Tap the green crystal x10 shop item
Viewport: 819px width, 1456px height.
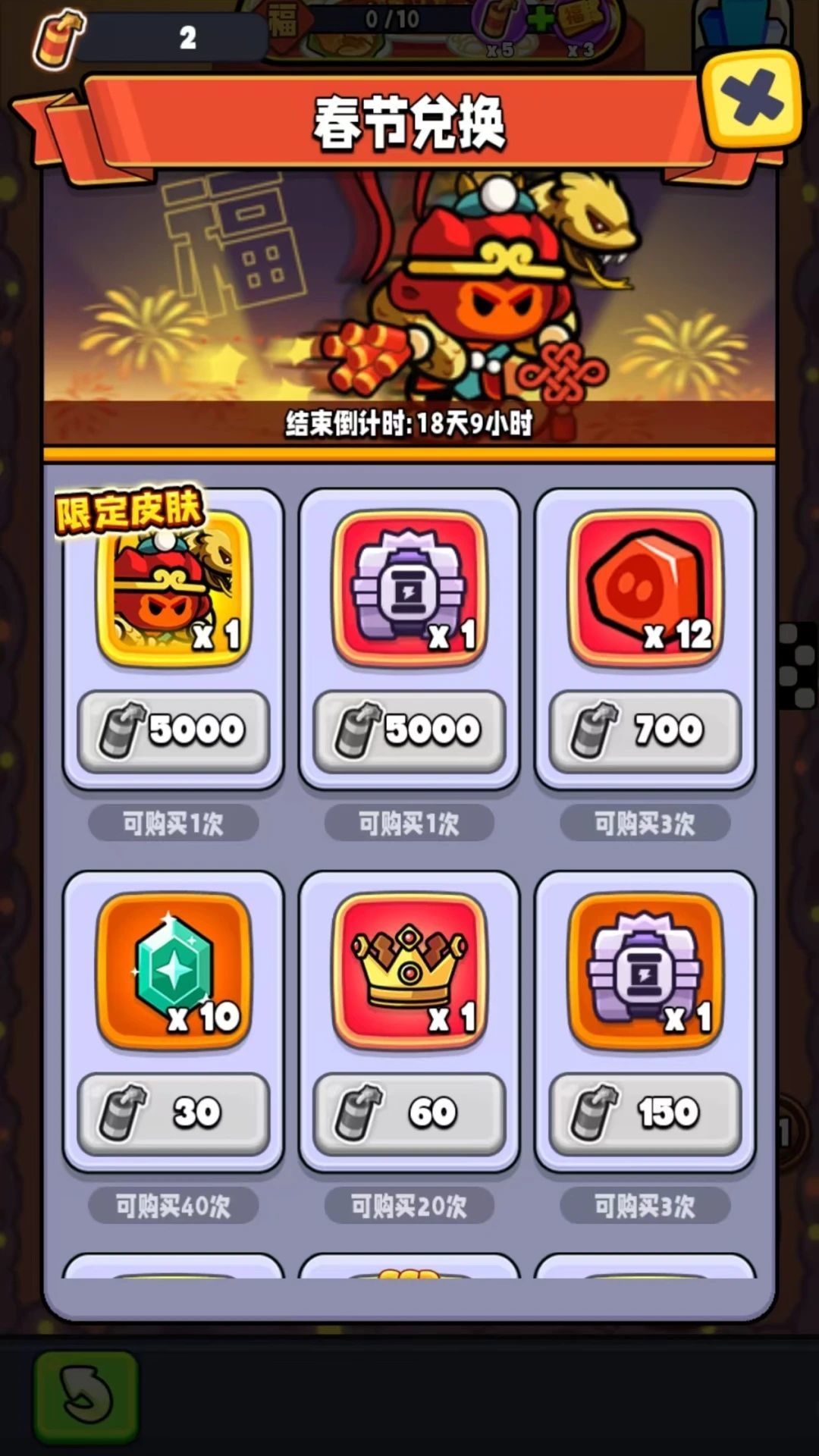(x=172, y=978)
